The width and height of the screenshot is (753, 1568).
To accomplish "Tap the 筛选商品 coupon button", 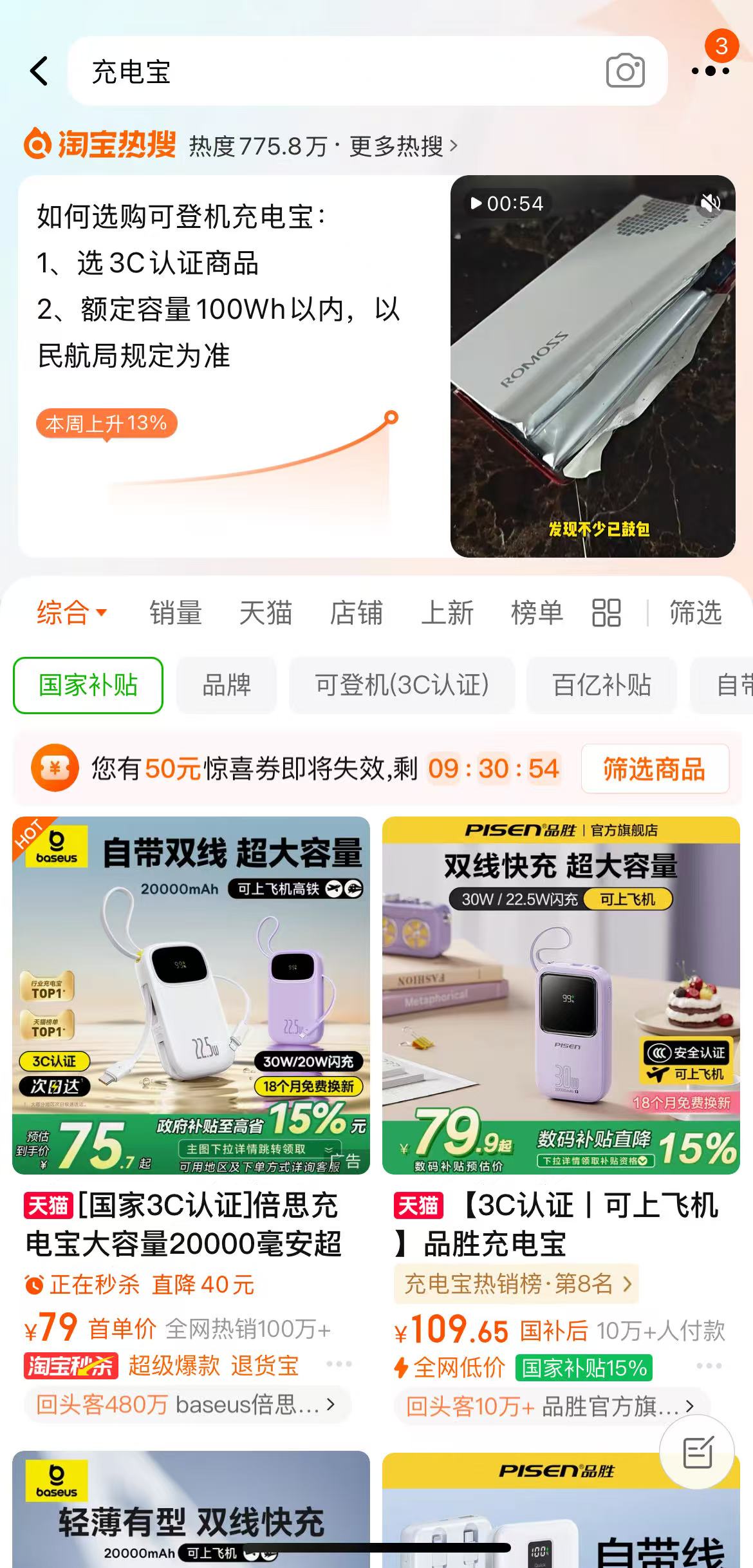I will tap(655, 769).
